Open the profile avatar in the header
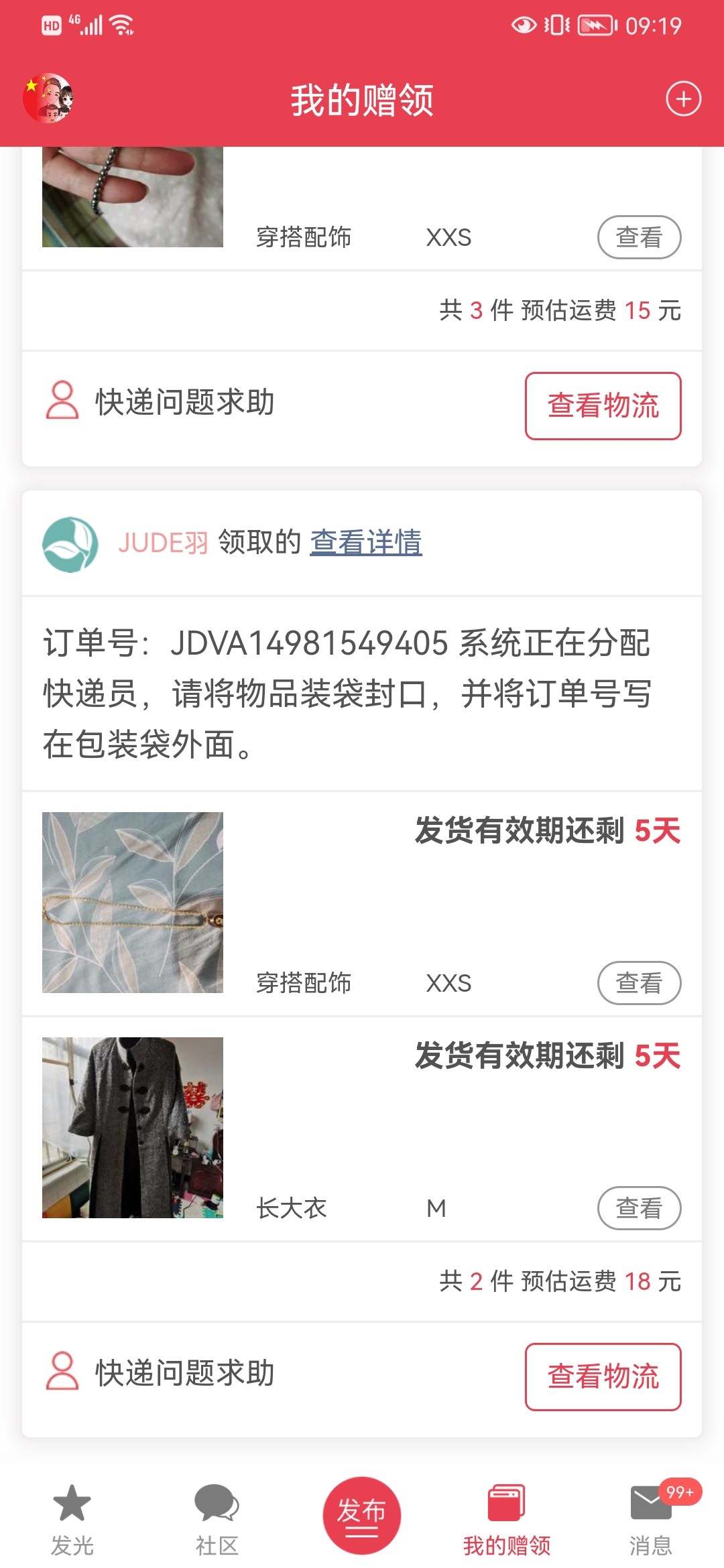This screenshot has width=724, height=1568. point(48,99)
